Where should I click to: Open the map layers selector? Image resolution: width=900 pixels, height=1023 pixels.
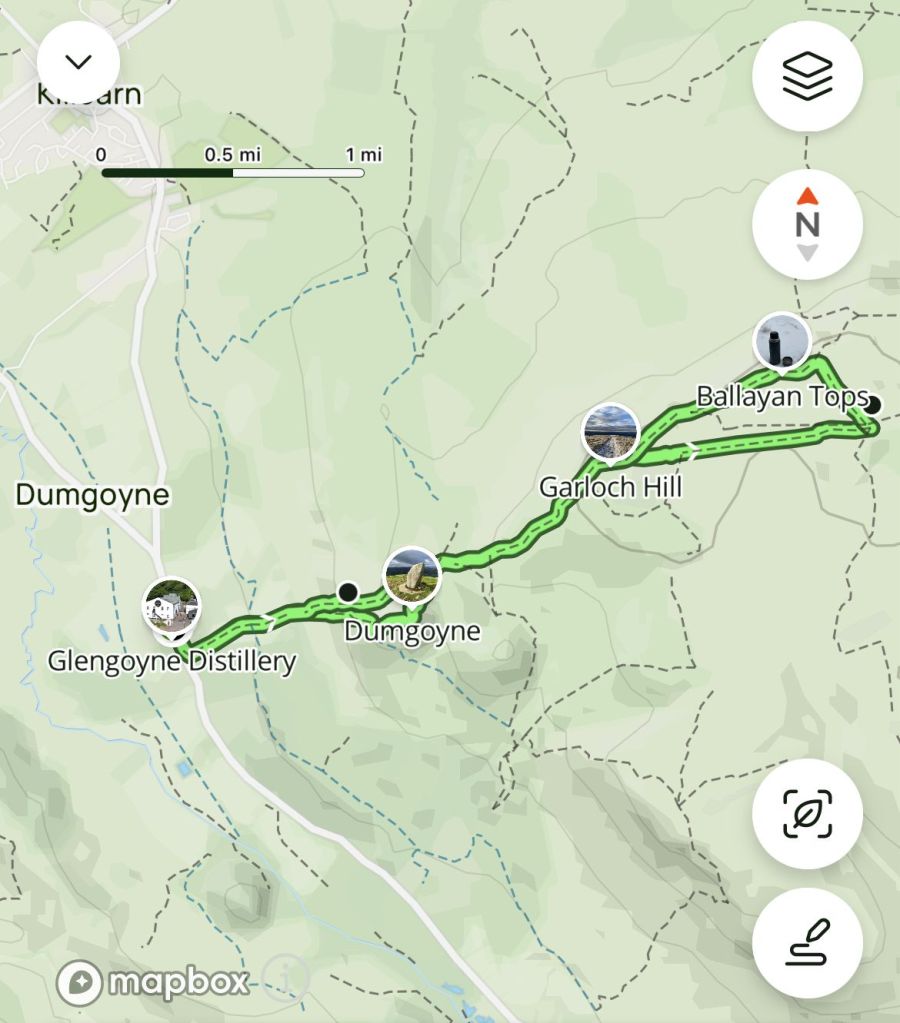tap(807, 77)
